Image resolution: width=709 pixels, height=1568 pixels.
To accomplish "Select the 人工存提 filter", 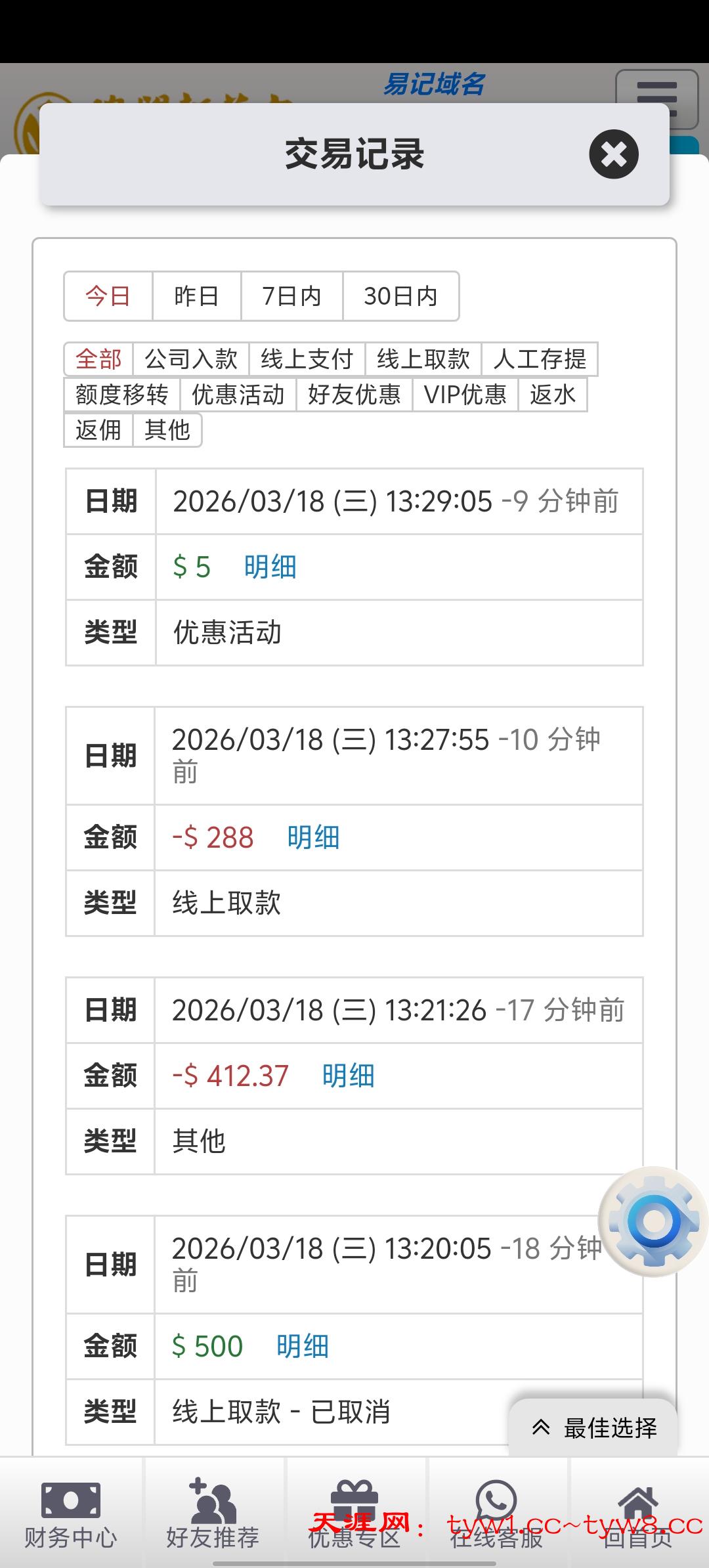I will point(539,359).
